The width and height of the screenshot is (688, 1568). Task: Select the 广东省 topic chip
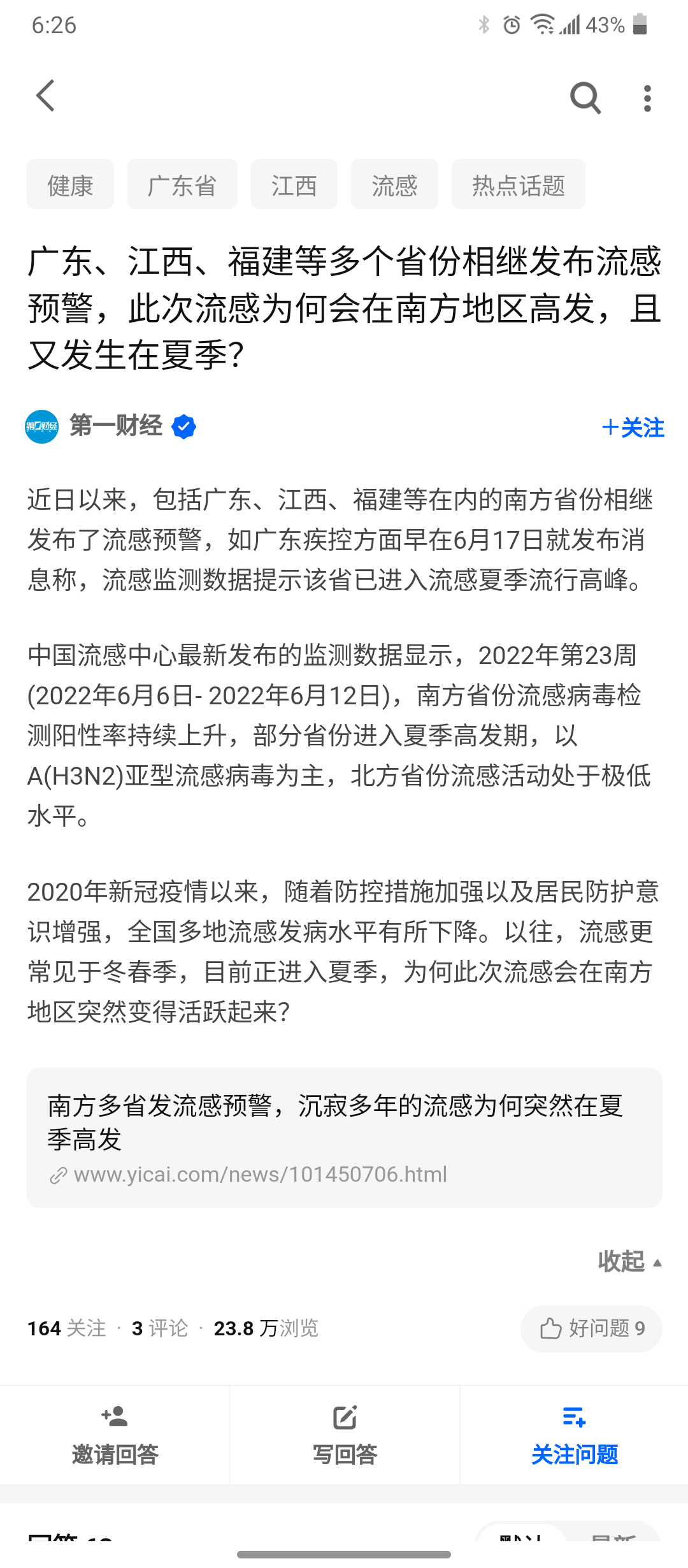tap(182, 184)
